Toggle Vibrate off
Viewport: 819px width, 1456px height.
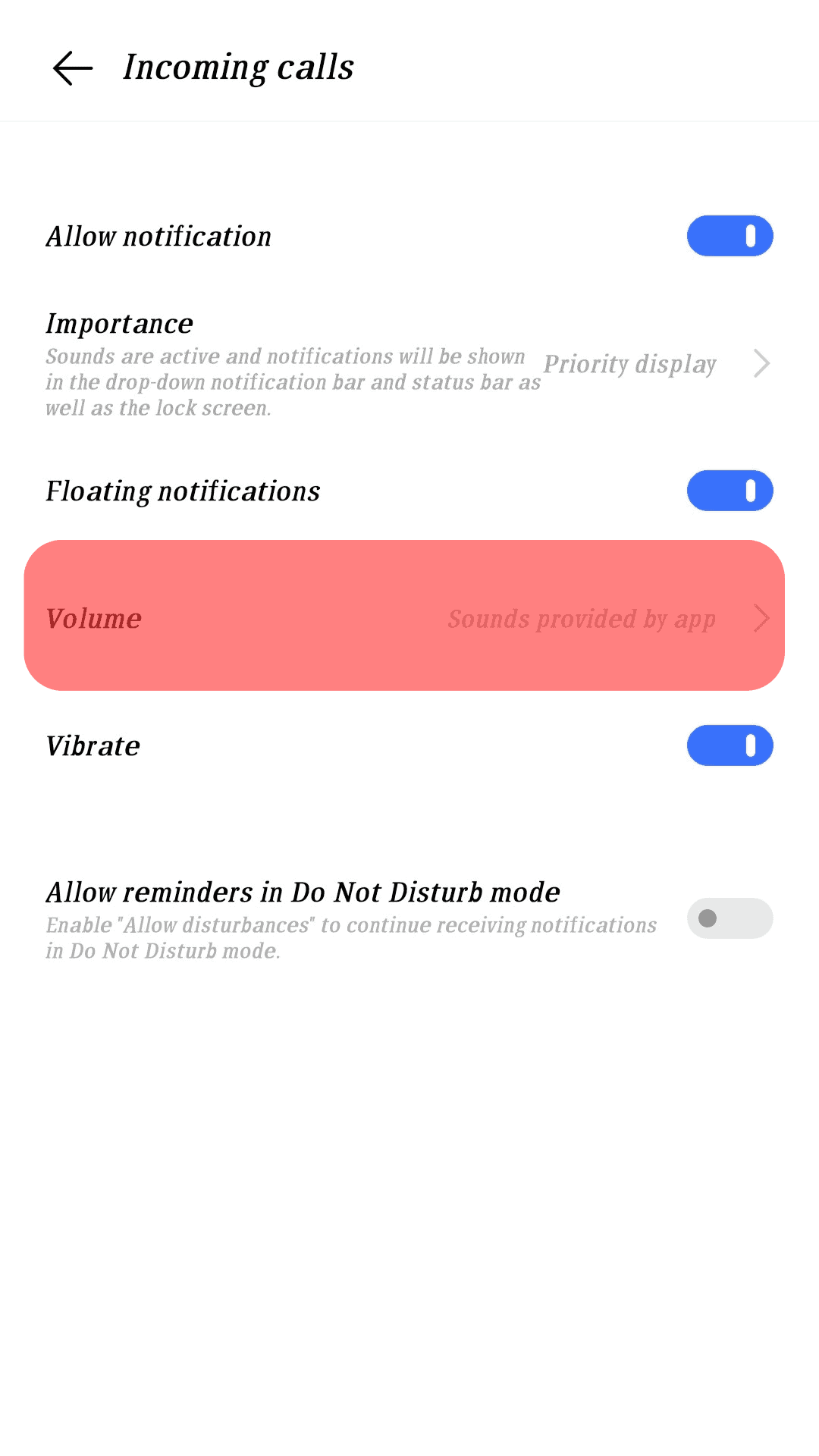click(730, 745)
